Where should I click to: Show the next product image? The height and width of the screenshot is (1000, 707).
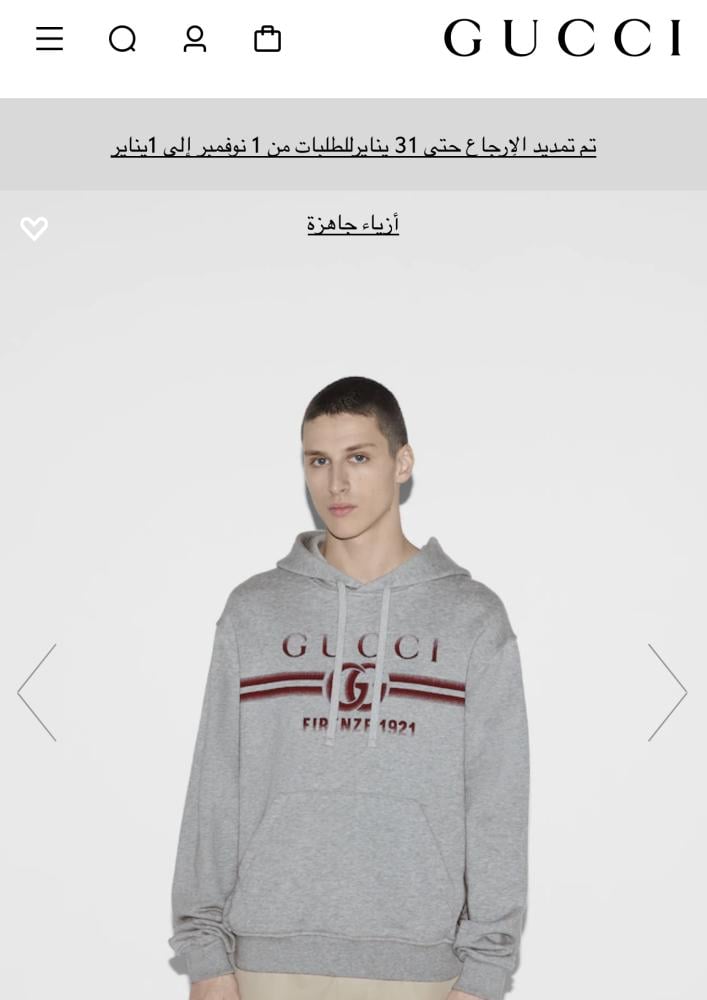click(667, 692)
